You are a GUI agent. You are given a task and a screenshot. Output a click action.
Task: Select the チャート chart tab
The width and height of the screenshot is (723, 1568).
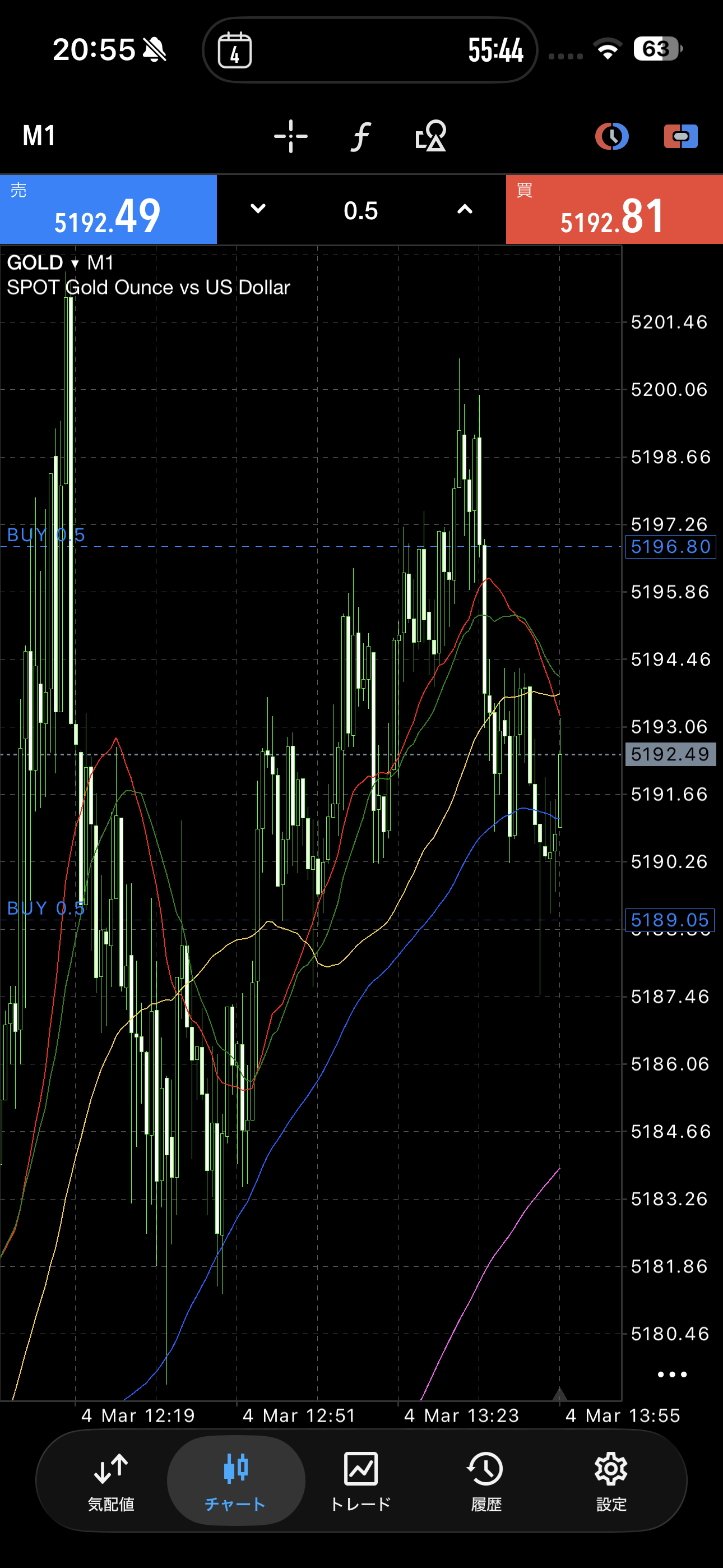click(235, 1481)
